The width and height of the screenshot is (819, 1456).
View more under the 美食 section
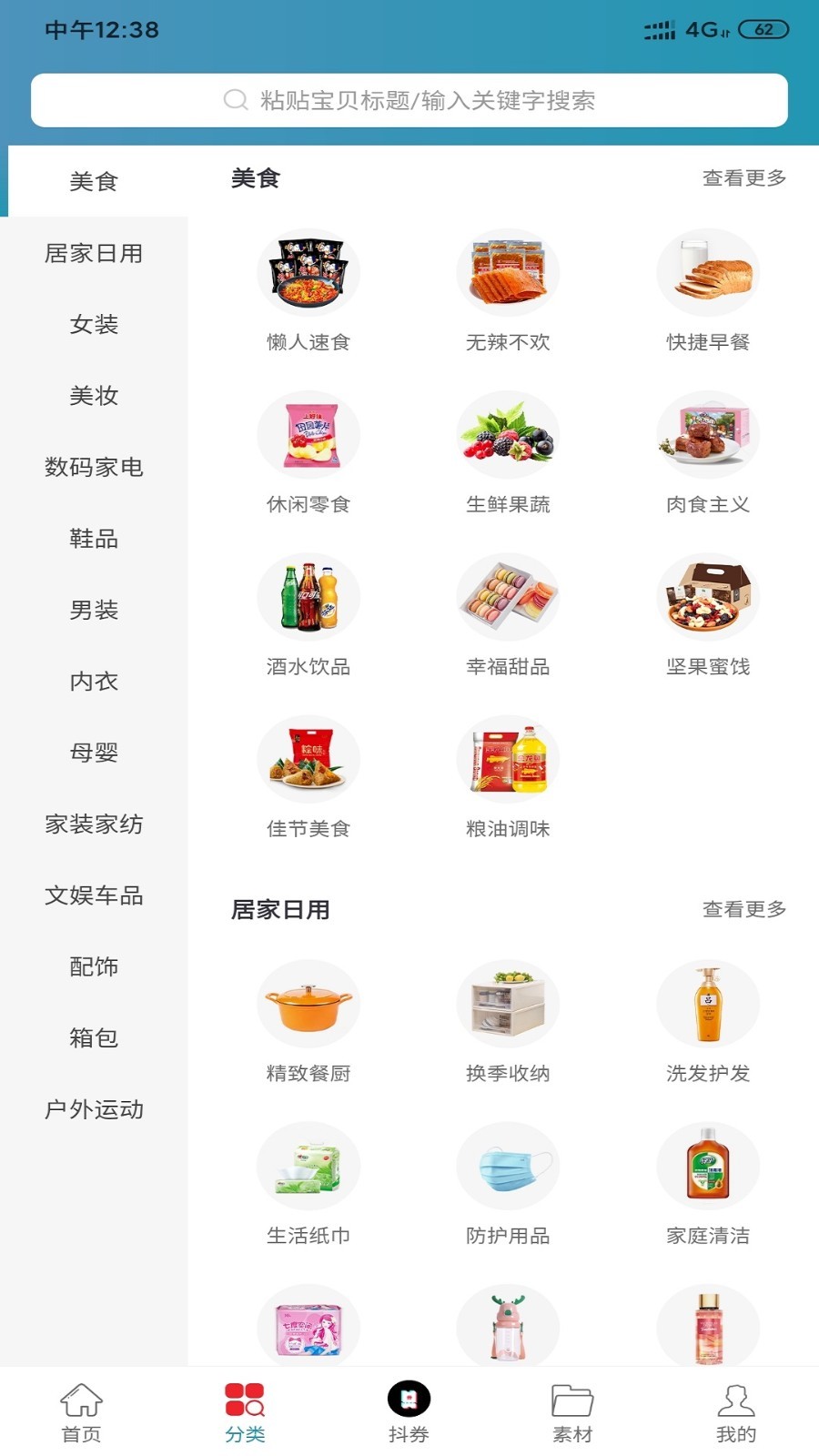point(743,178)
